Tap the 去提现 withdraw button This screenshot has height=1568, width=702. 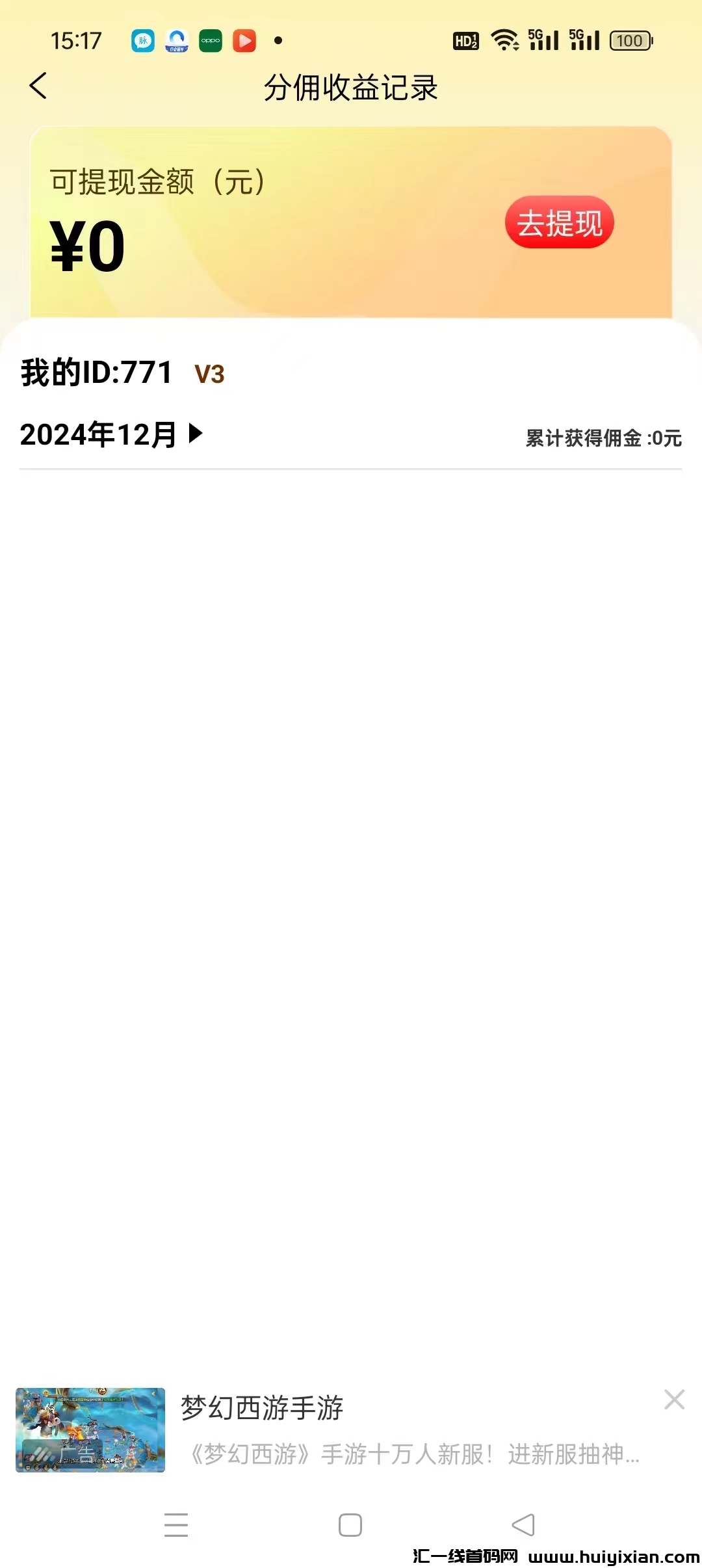(x=560, y=222)
